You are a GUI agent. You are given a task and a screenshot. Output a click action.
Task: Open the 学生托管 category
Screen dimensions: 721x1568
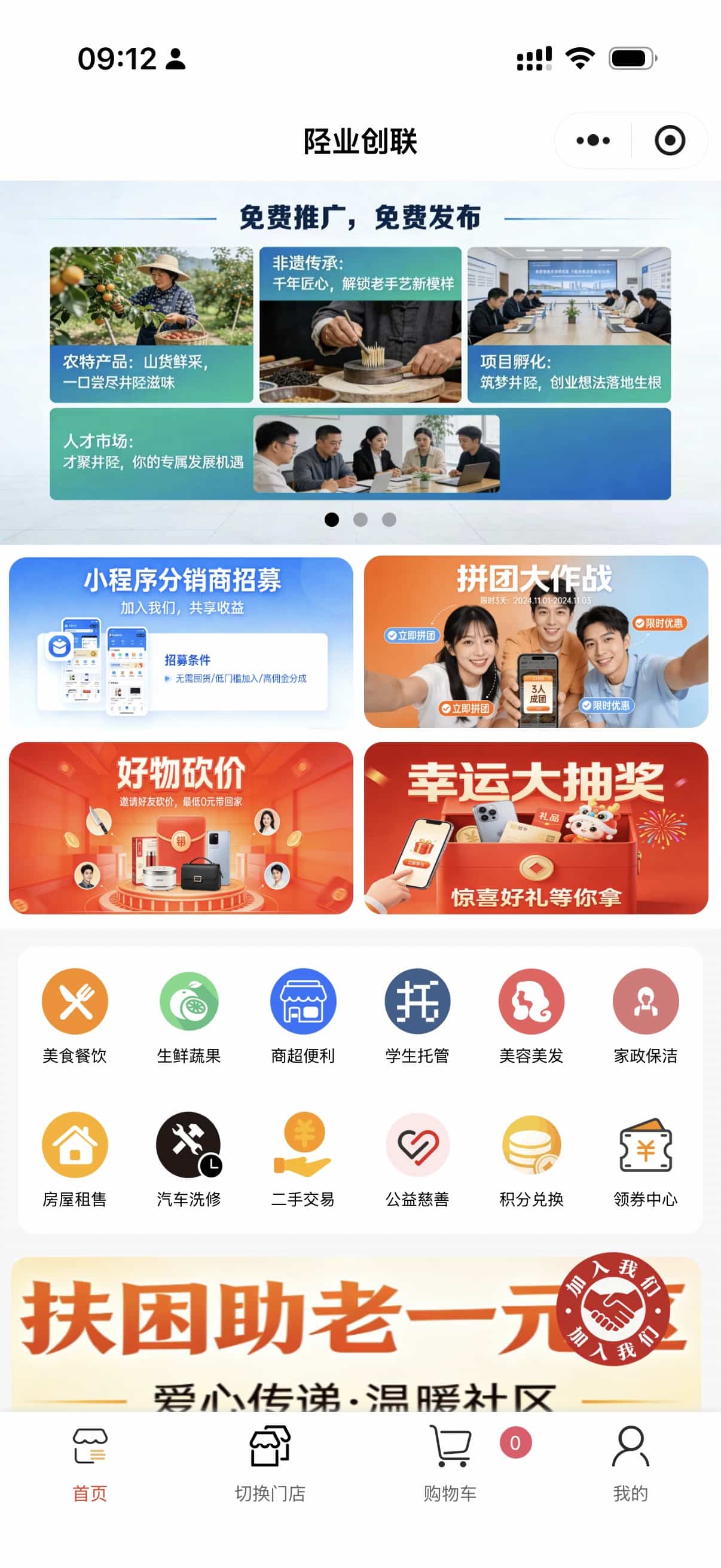[417, 1015]
